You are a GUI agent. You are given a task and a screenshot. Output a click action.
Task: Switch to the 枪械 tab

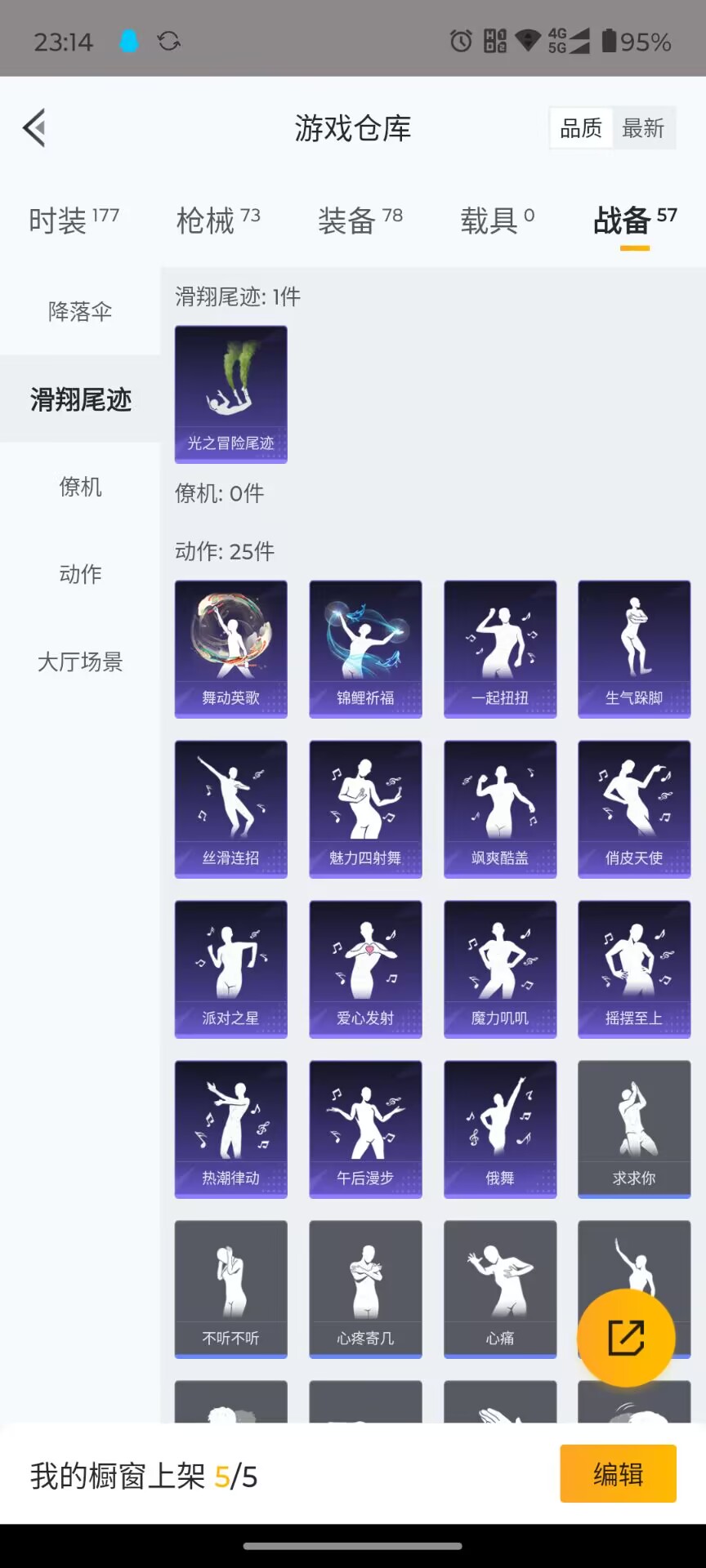217,220
